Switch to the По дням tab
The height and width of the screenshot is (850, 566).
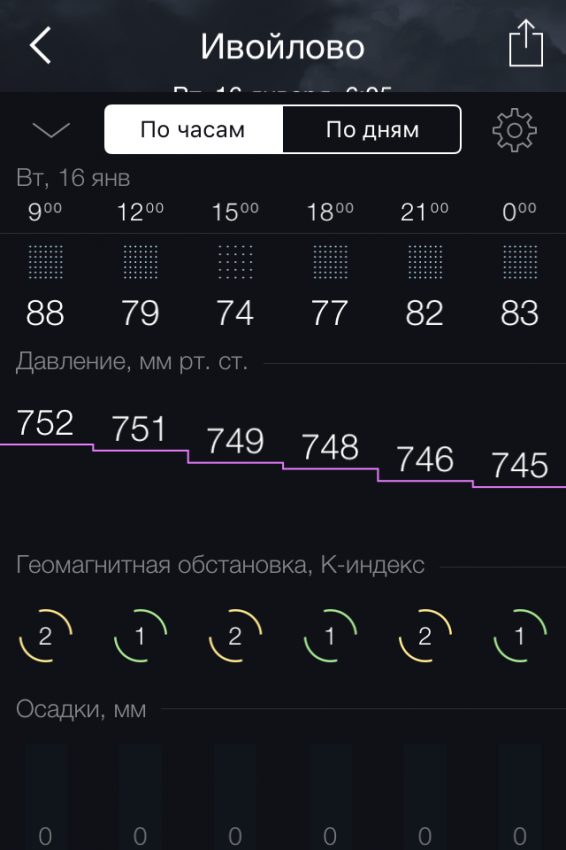[x=372, y=130]
